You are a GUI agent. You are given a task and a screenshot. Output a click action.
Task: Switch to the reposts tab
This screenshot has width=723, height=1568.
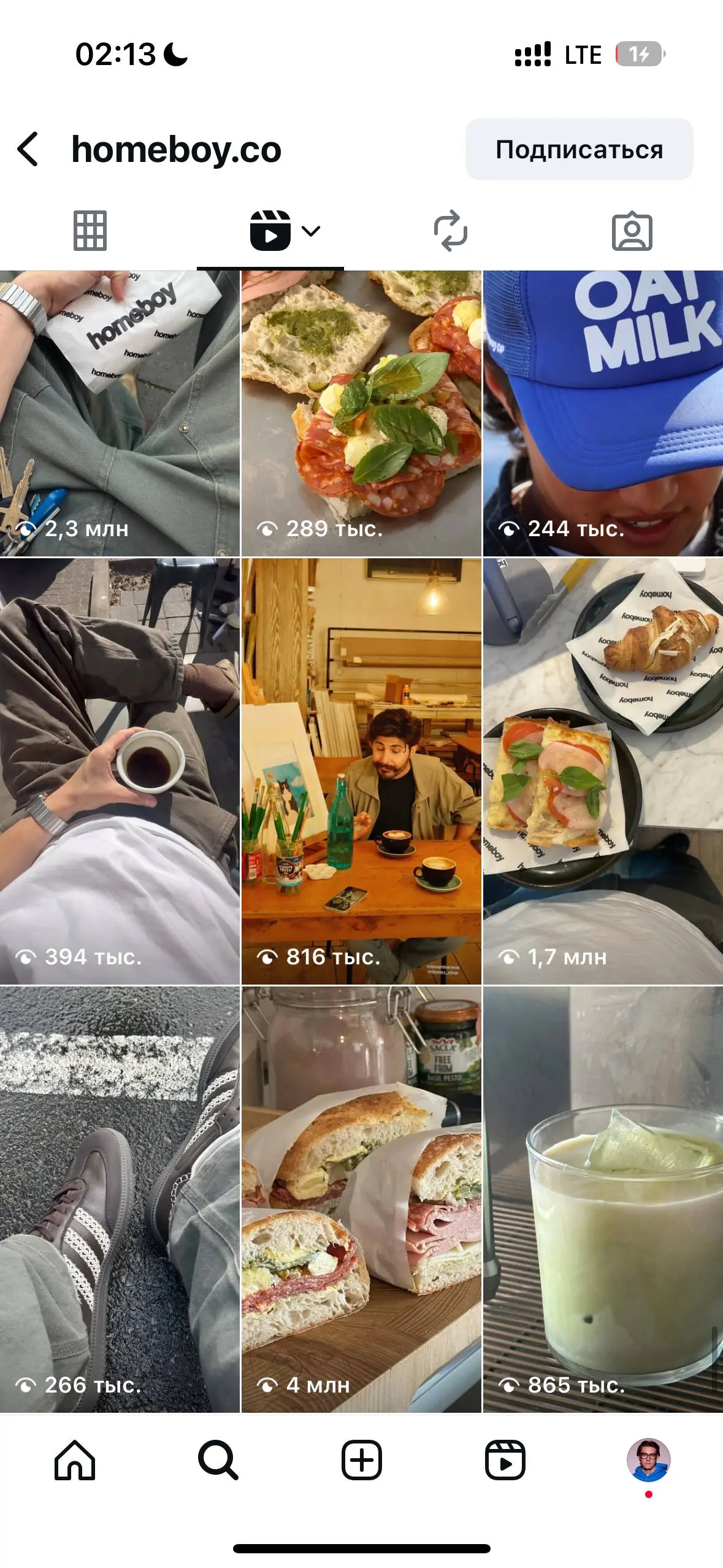pyautogui.click(x=450, y=231)
